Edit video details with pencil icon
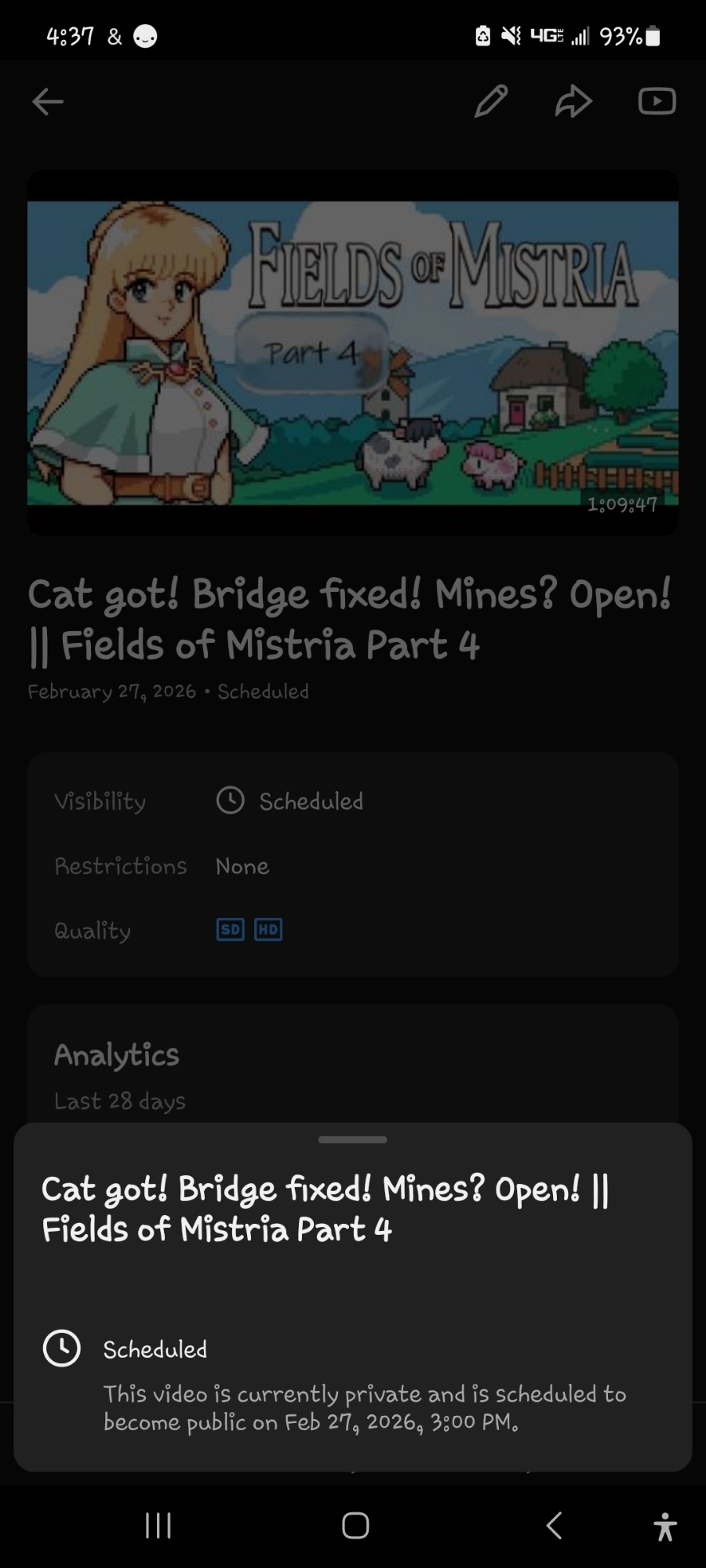 [x=491, y=101]
